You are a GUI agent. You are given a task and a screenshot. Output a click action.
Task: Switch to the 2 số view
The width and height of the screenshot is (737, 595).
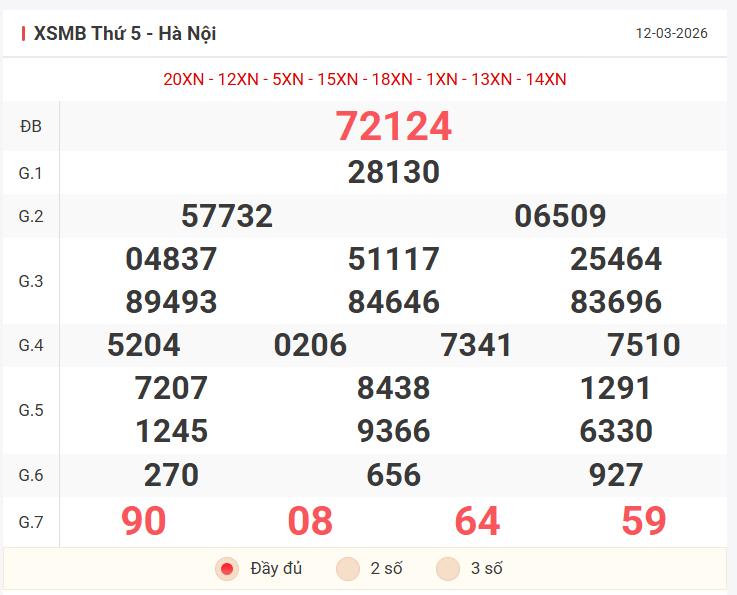[348, 569]
